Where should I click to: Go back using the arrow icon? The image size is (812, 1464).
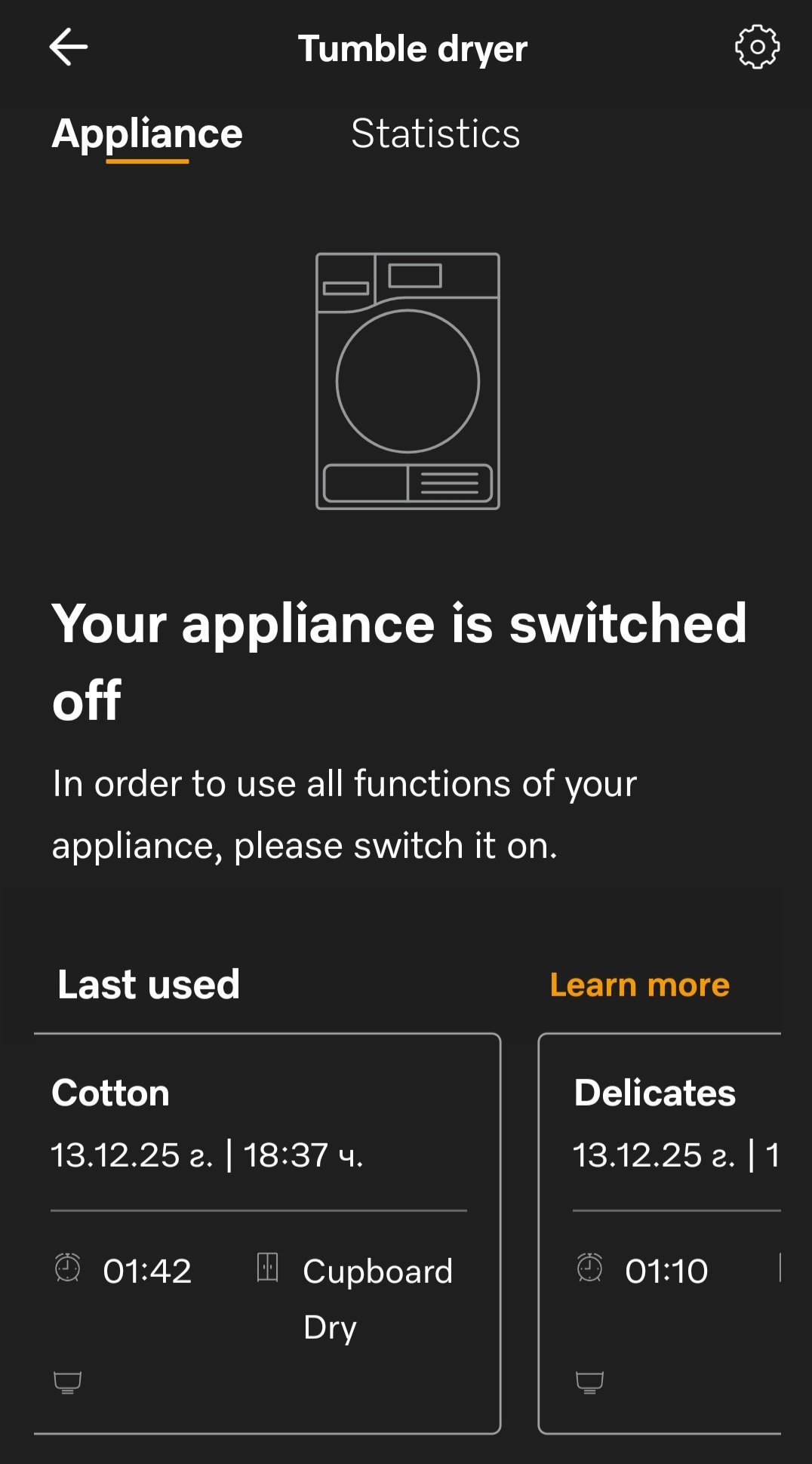coord(69,47)
